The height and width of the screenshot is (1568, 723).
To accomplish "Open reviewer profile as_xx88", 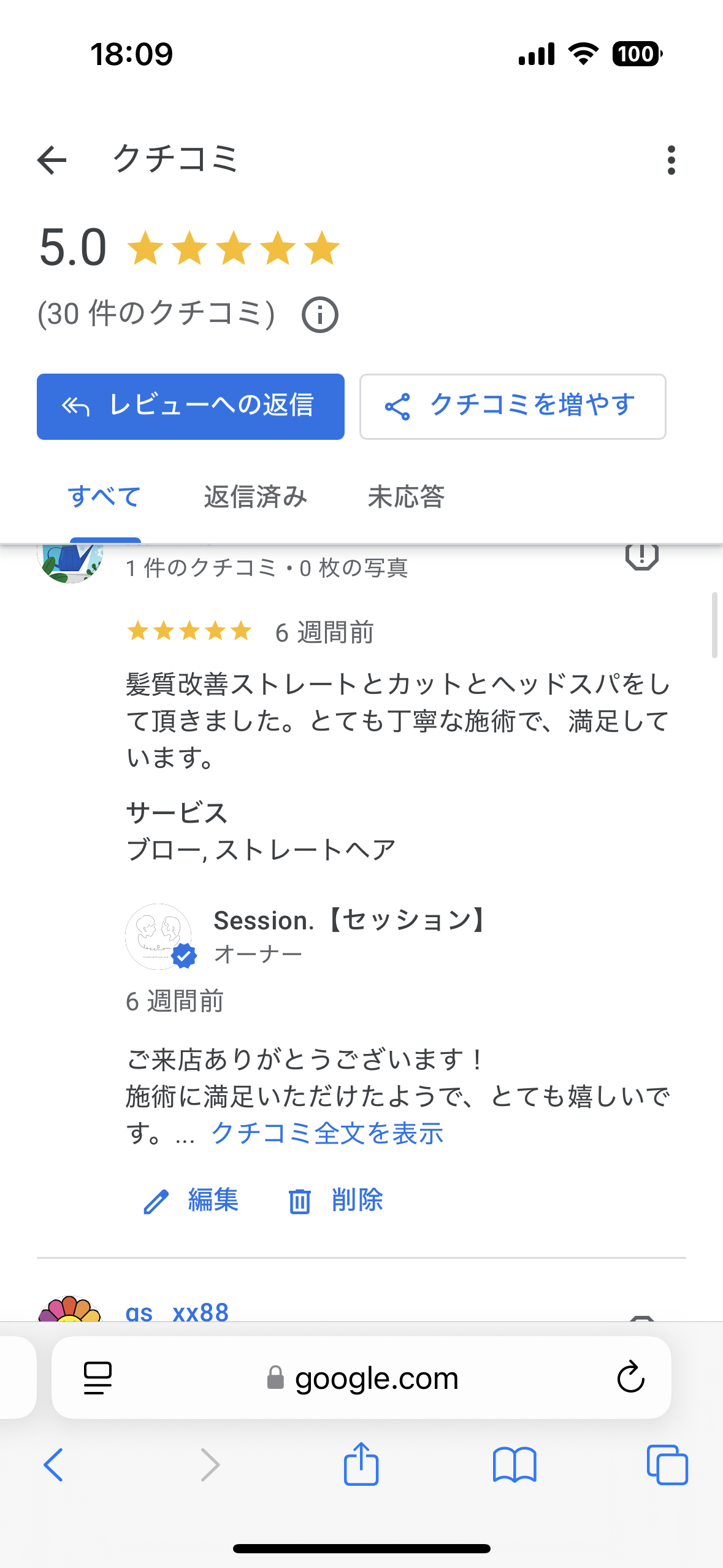I will pyautogui.click(x=177, y=1312).
